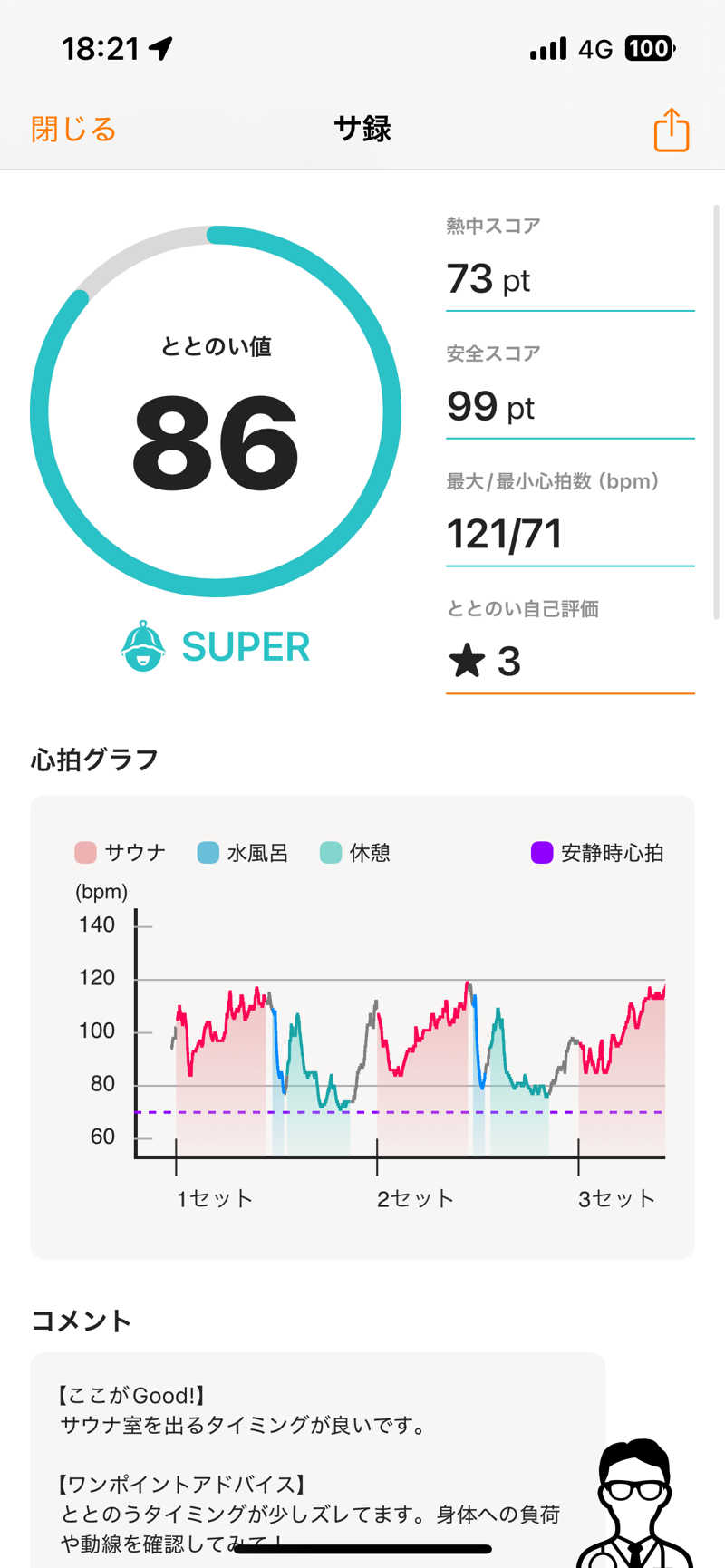Tap 閉じる to close the screen
725x1568 pixels.
pos(71,130)
